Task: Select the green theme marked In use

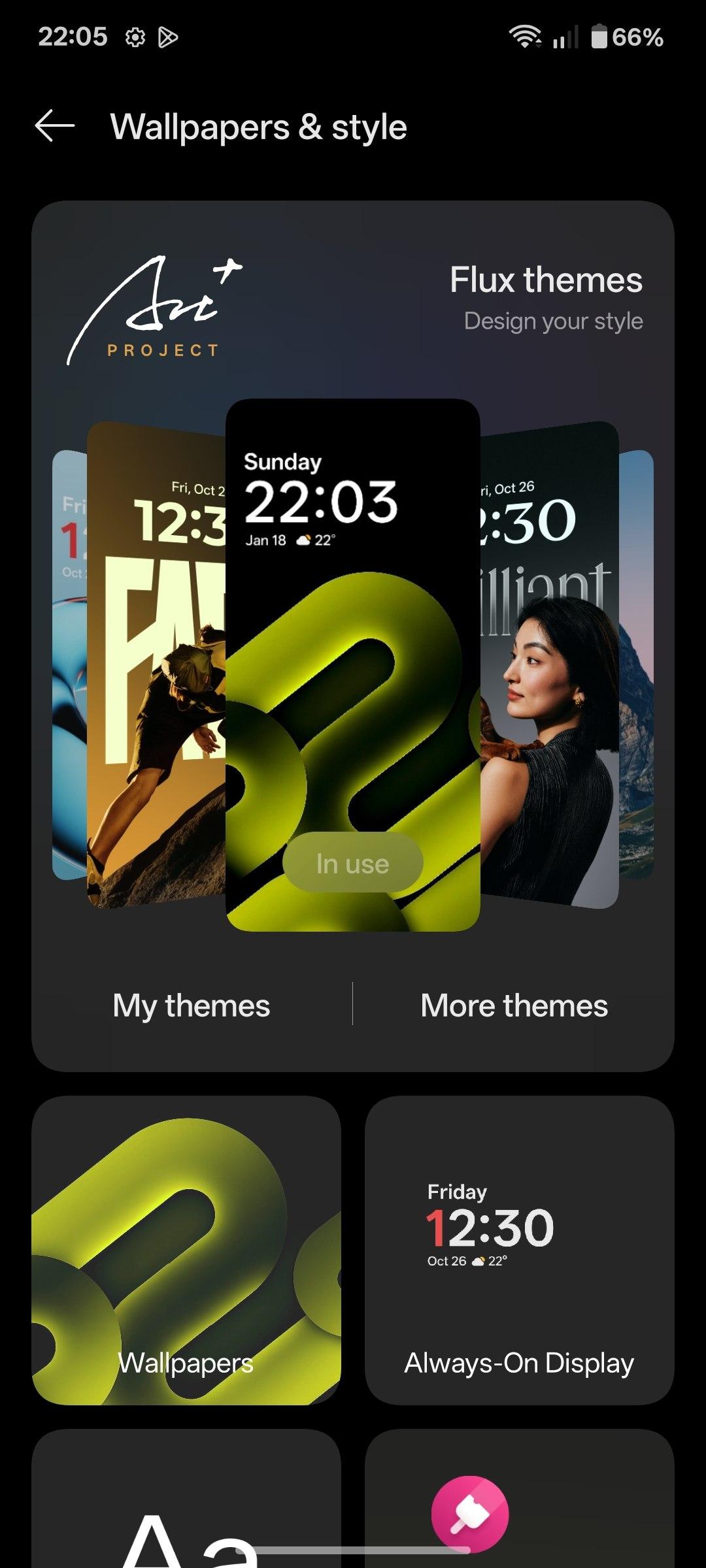Action: coord(352,665)
